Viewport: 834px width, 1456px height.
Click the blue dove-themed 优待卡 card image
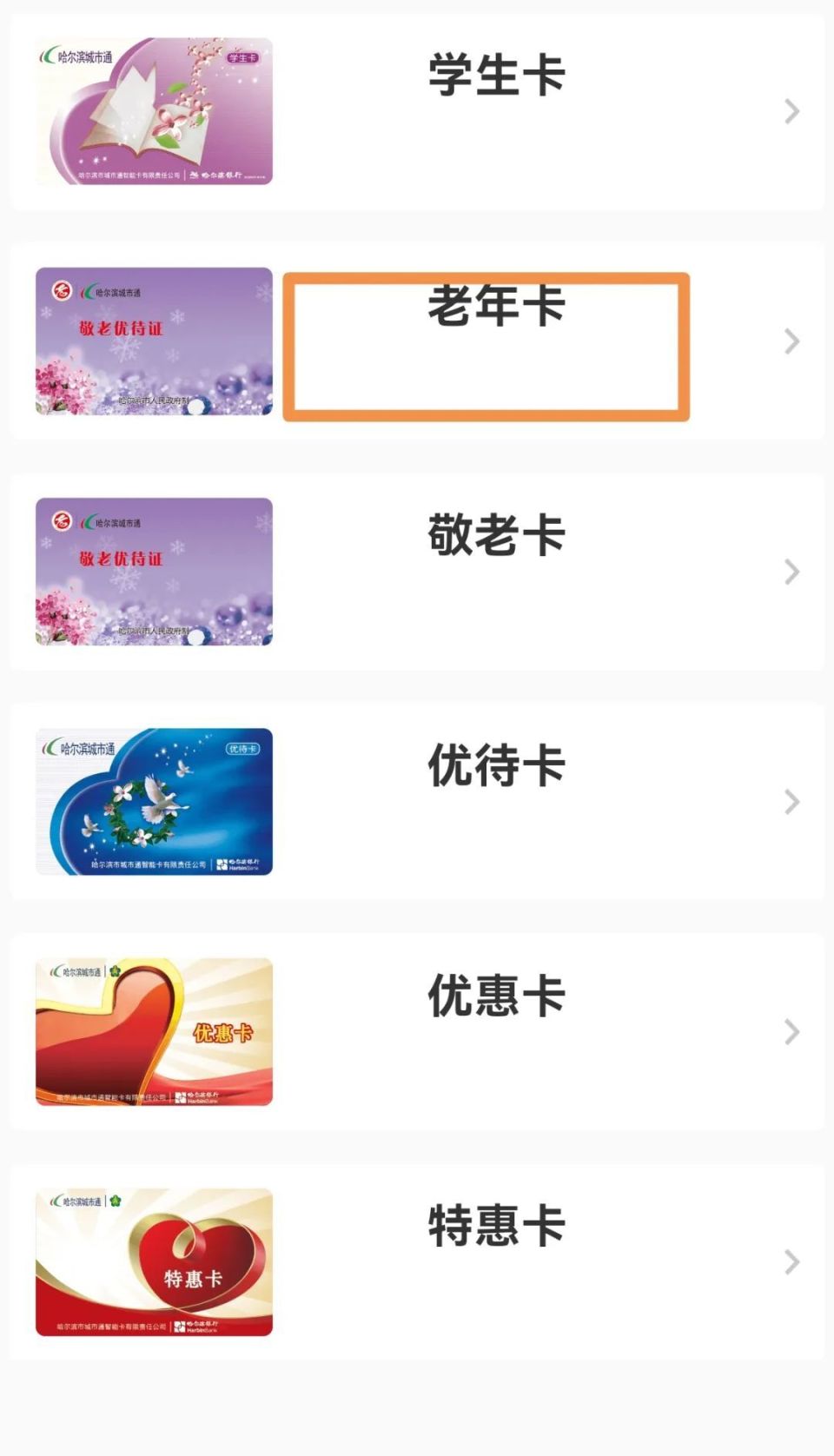tap(155, 801)
